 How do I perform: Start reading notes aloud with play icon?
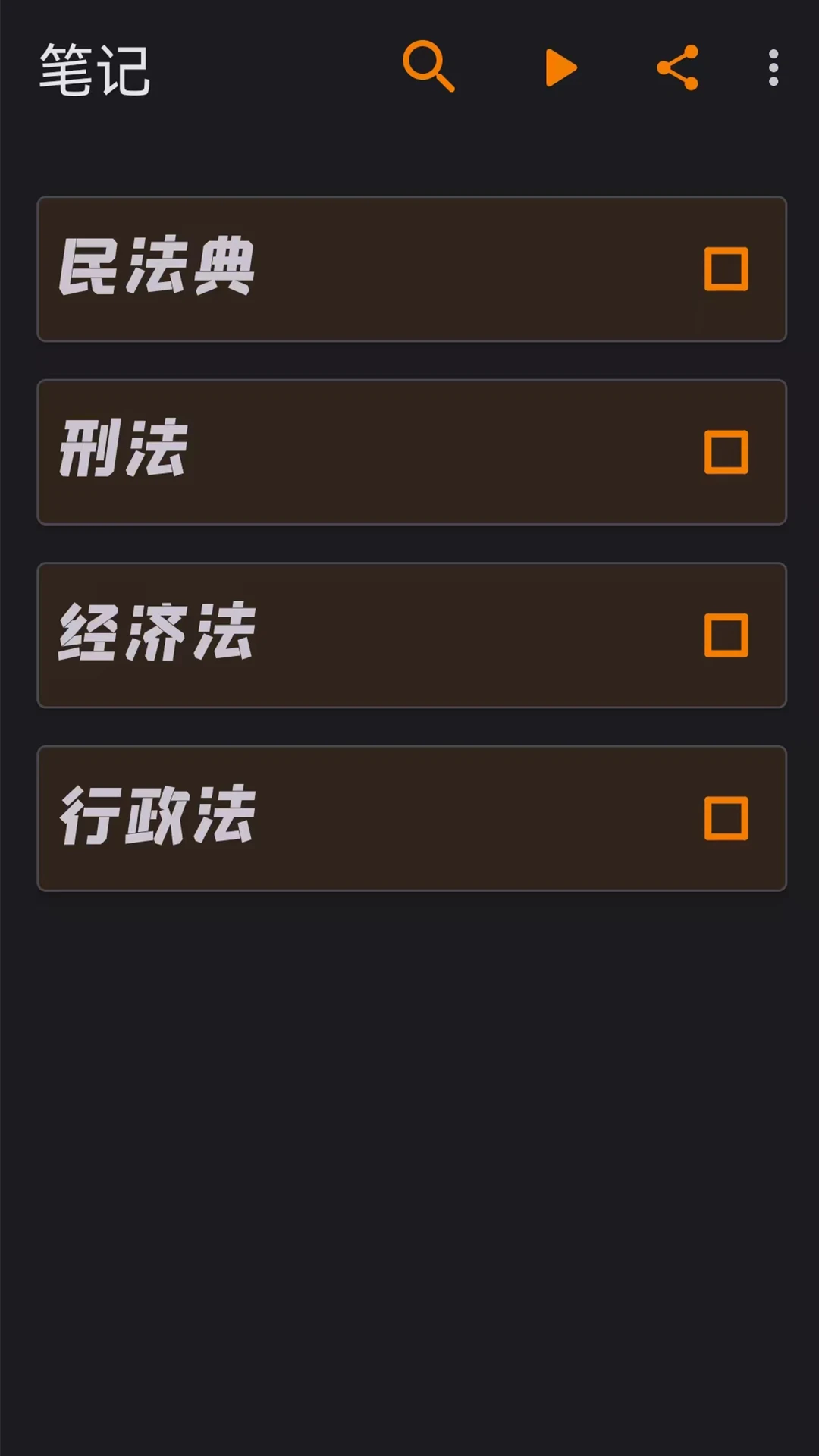point(561,68)
